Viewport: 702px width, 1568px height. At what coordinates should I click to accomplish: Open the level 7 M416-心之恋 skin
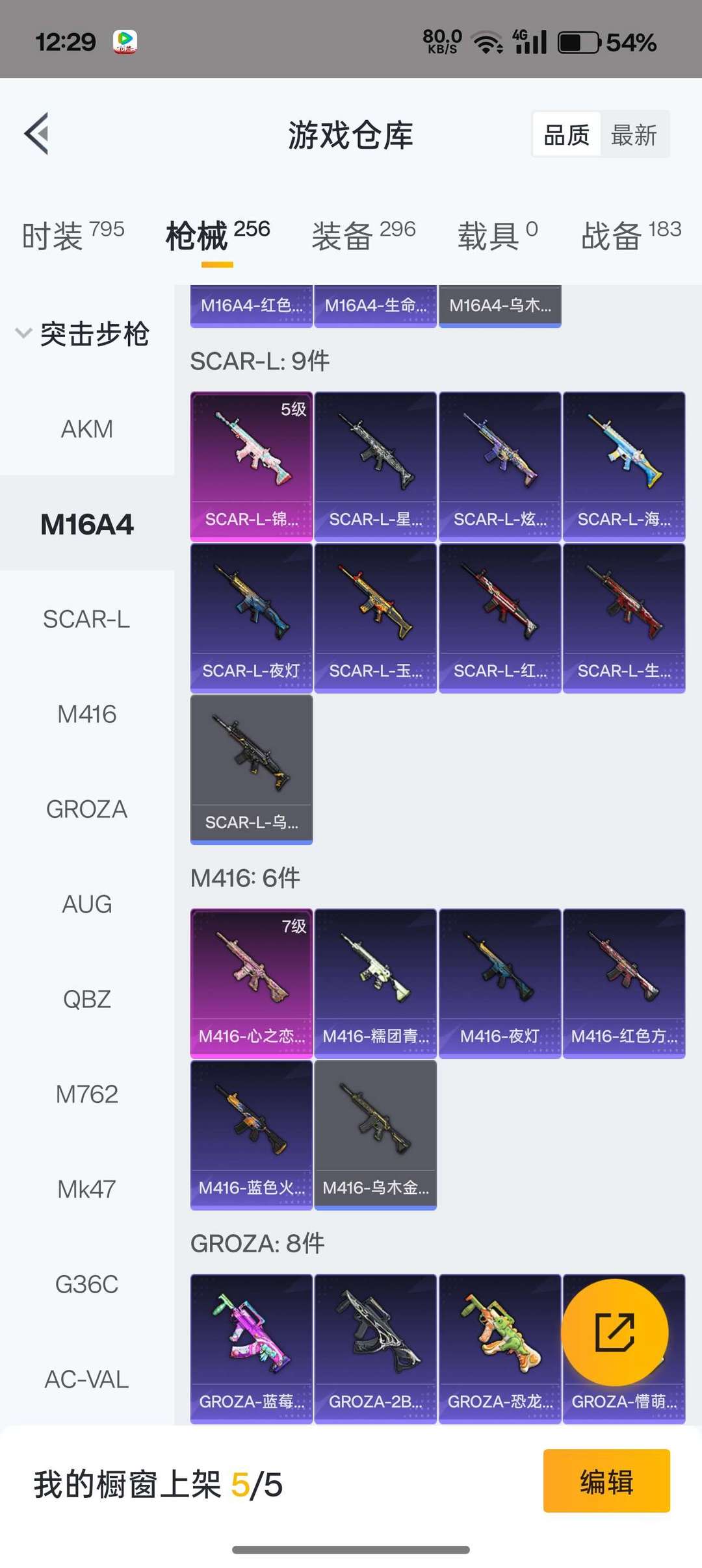(251, 983)
